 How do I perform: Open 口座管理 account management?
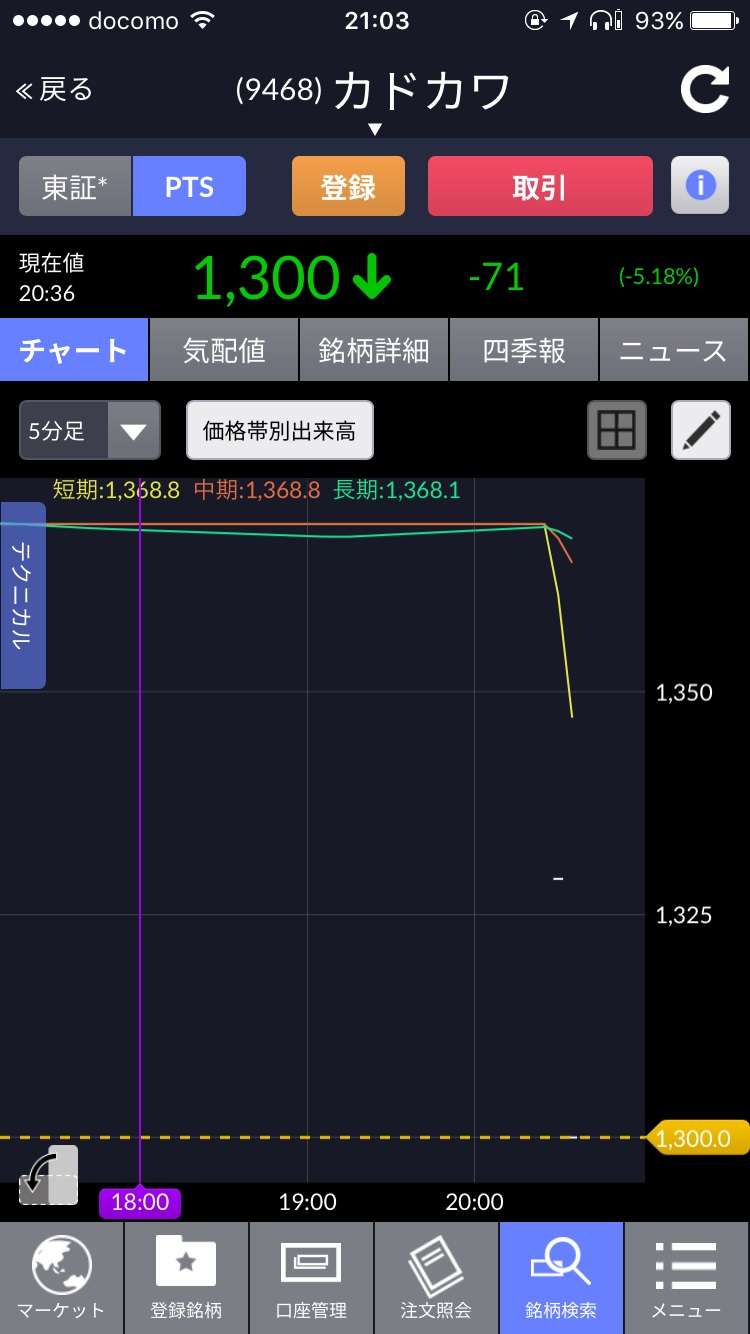(311, 1278)
